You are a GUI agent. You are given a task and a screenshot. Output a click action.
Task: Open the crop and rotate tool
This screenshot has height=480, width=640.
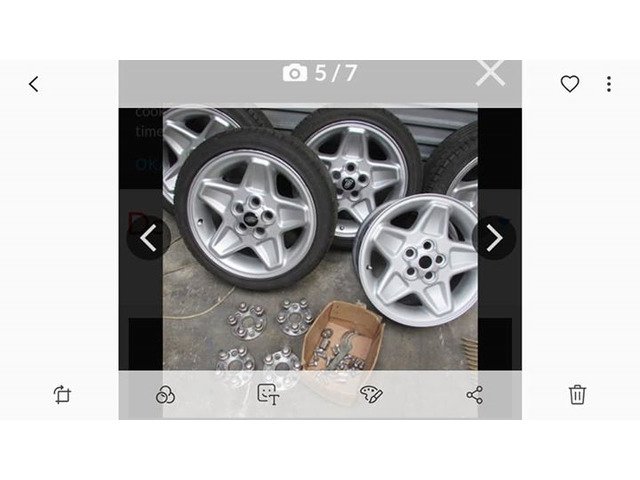click(62, 394)
